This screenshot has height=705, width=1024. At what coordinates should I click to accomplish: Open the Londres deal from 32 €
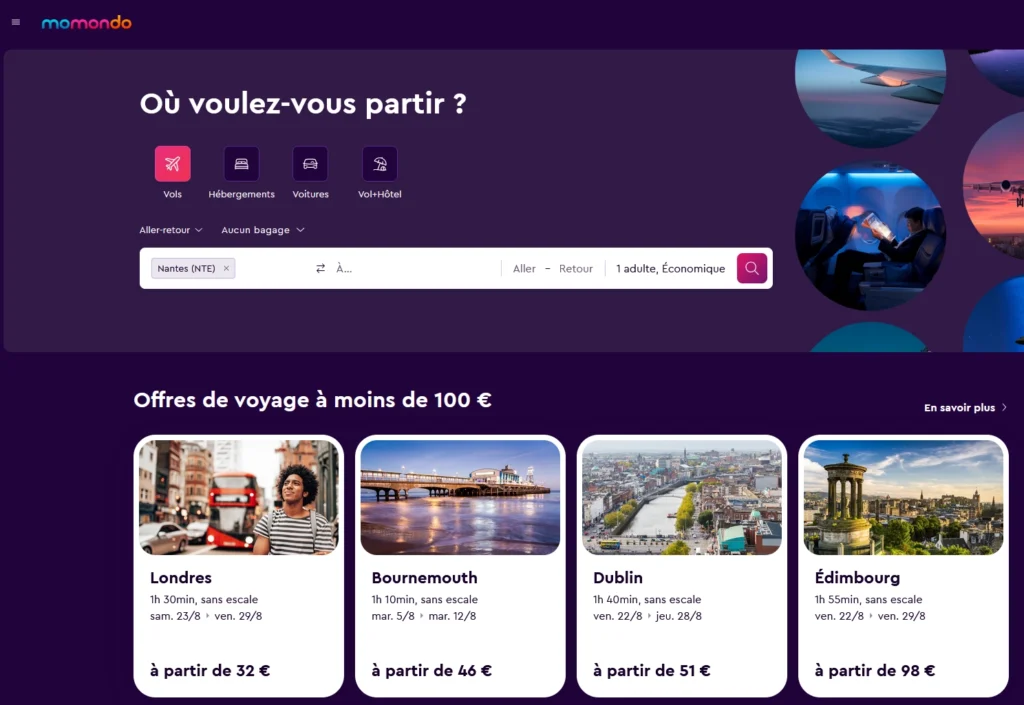238,565
